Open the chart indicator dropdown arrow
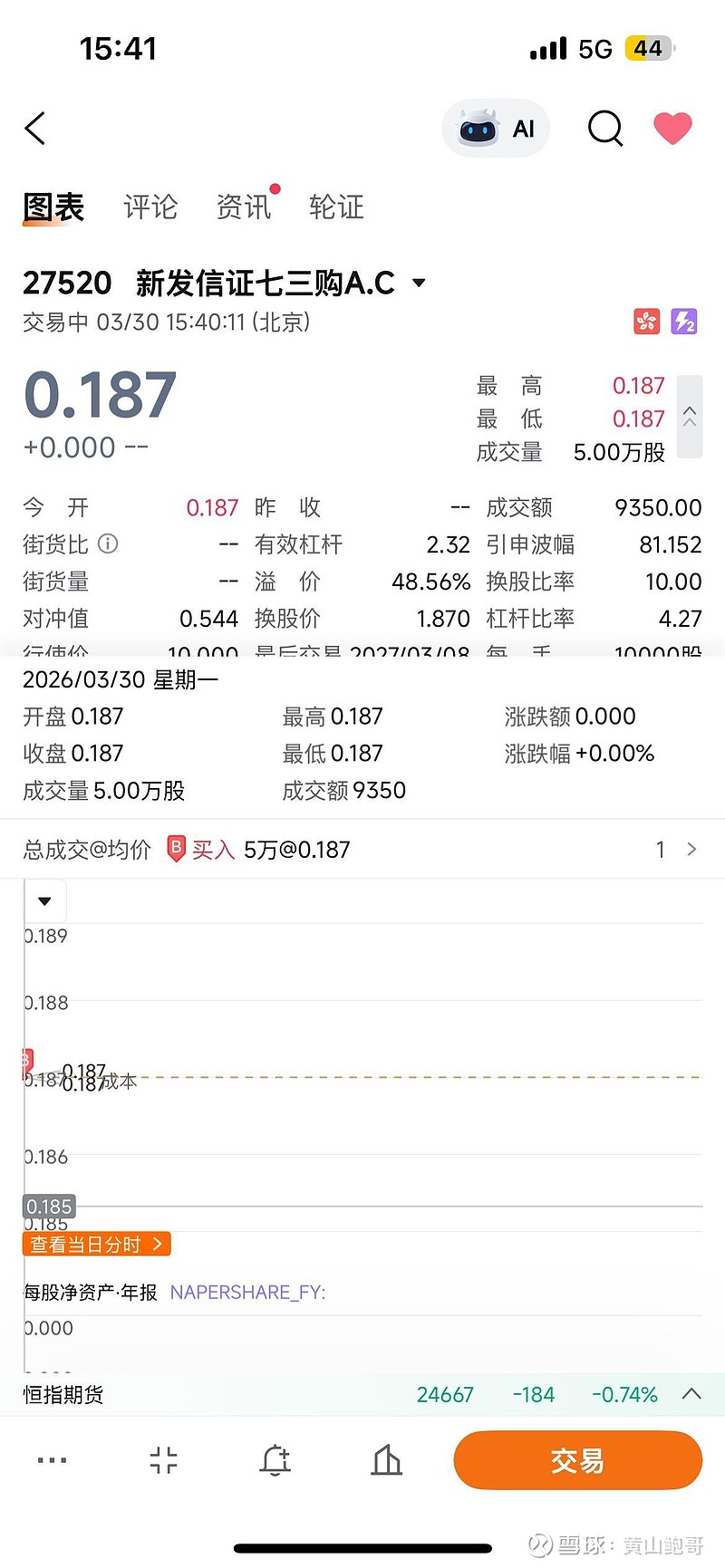Viewport: 725px width, 1568px height. 45,900
